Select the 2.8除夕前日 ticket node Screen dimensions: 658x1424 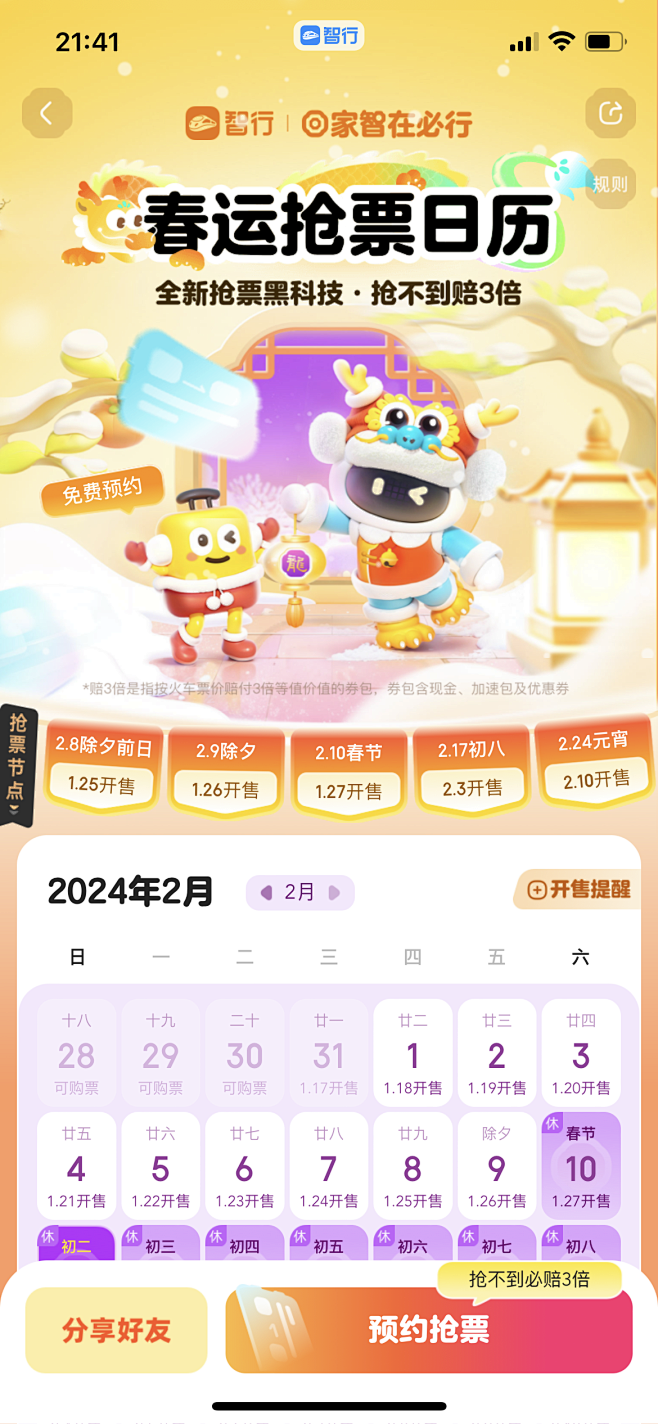point(103,765)
